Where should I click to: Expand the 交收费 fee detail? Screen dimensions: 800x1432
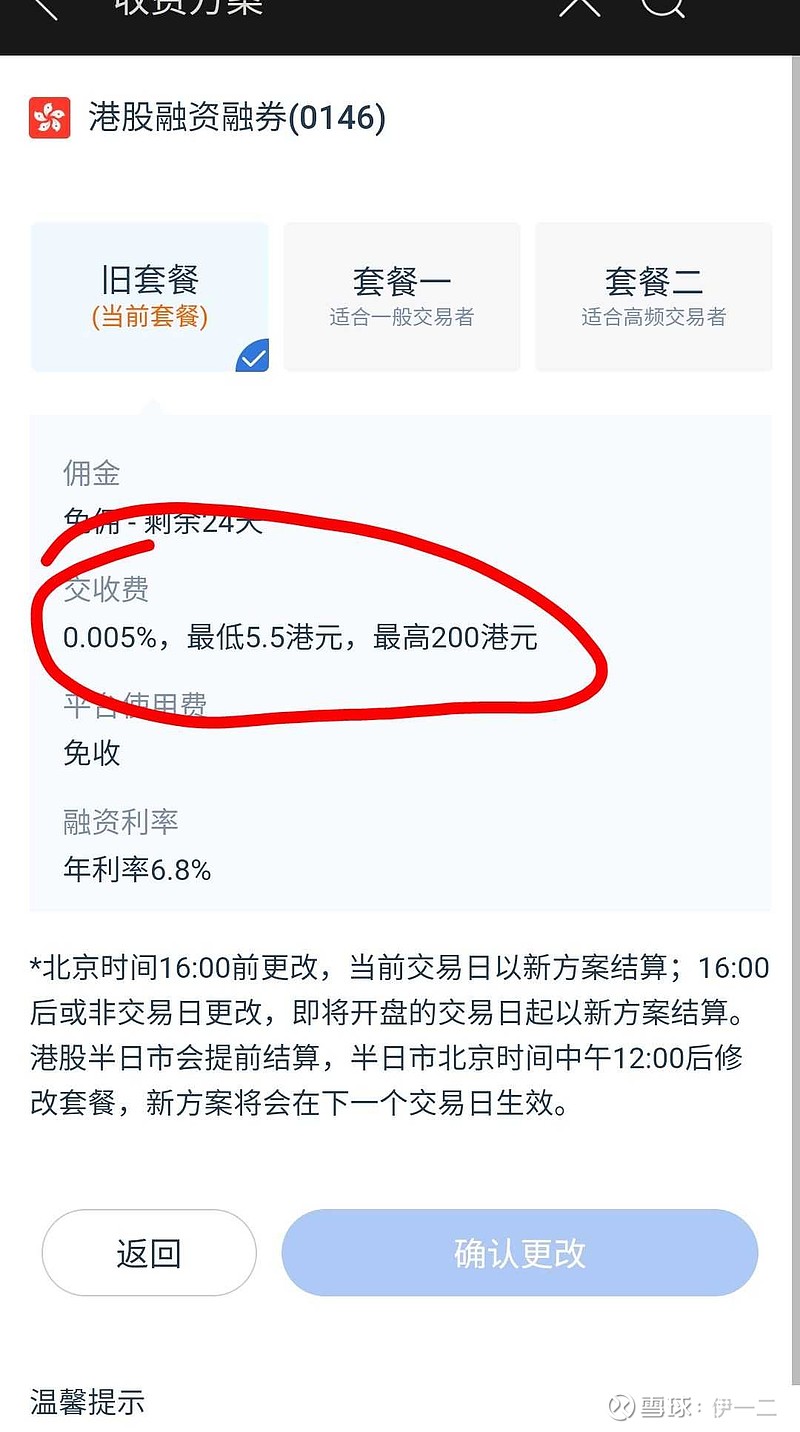coord(104,590)
